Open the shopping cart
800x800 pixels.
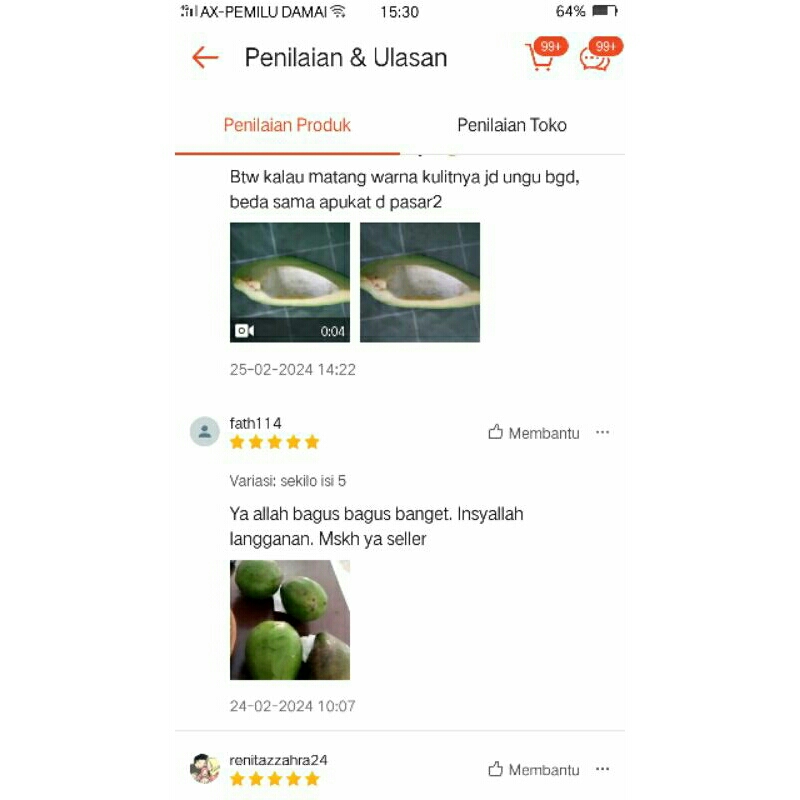click(541, 58)
